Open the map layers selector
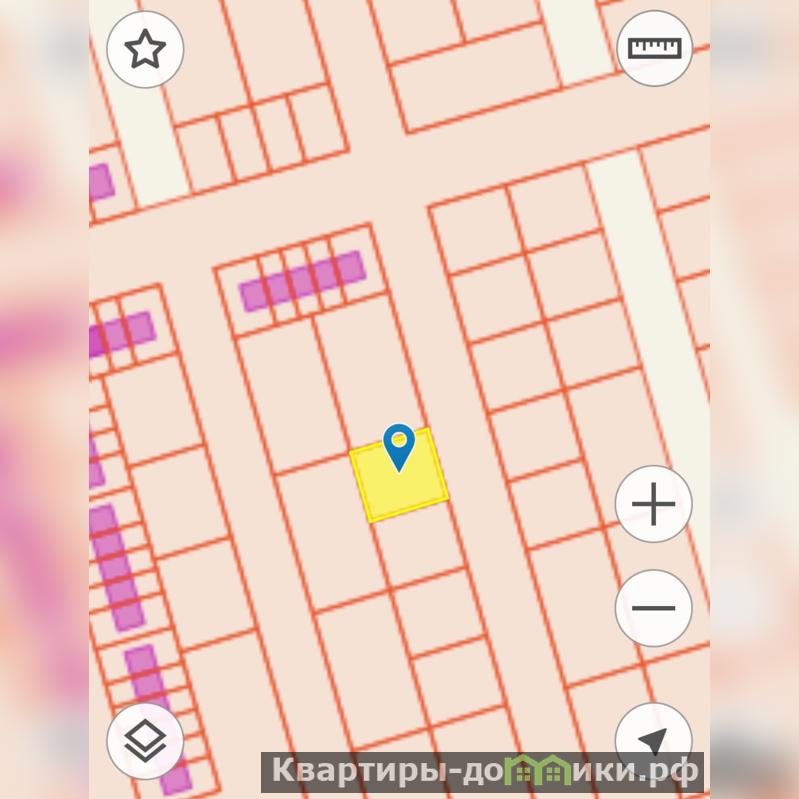Screen dimensions: 799x799 click(145, 741)
